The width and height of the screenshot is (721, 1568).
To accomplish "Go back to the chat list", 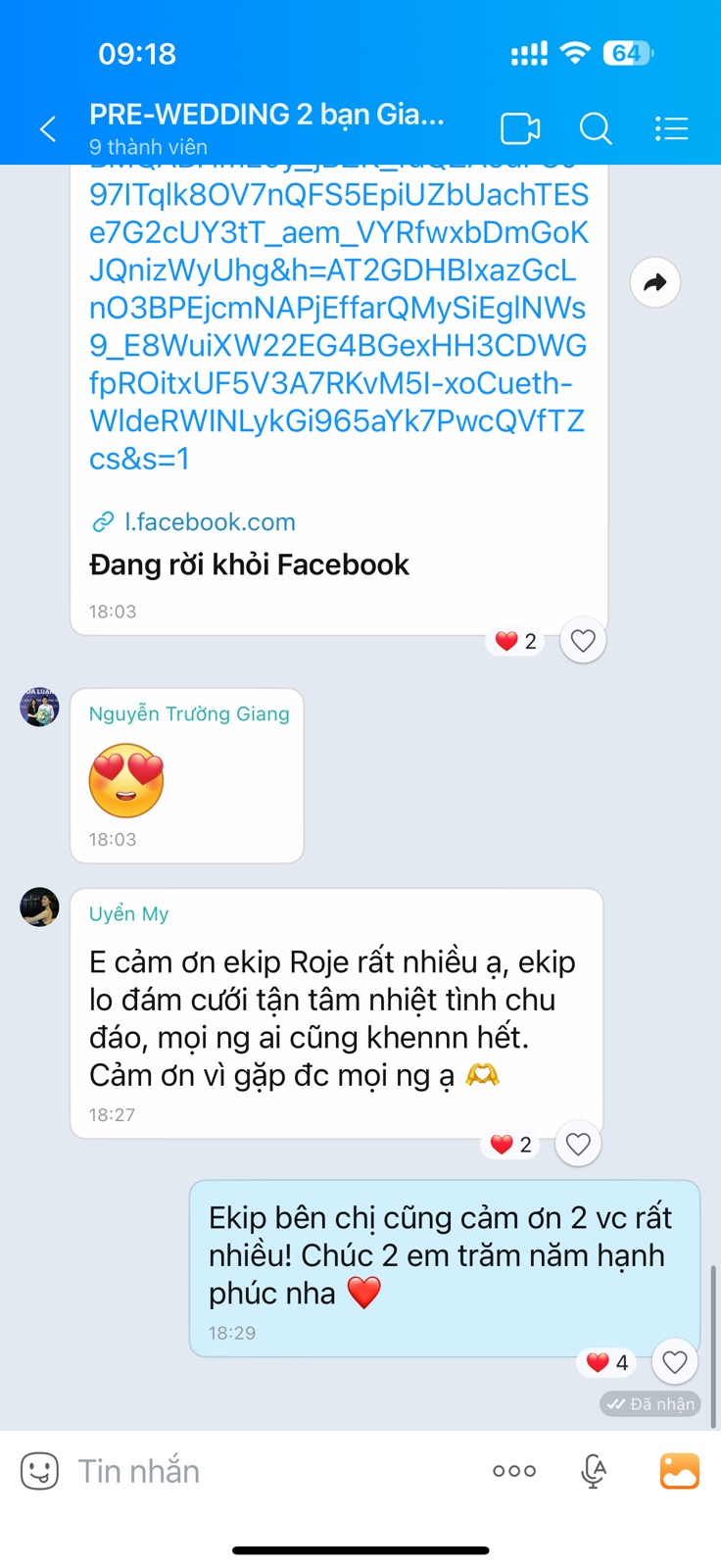I will pyautogui.click(x=47, y=128).
